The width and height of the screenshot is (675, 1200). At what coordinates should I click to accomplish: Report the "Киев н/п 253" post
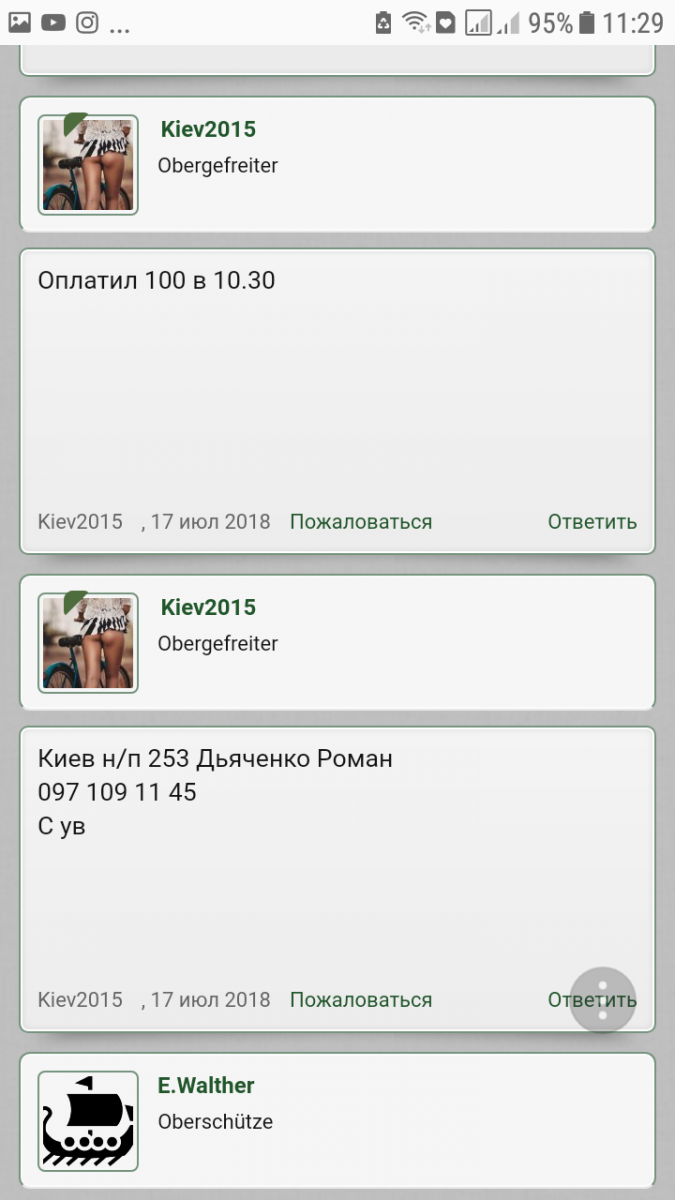360,999
